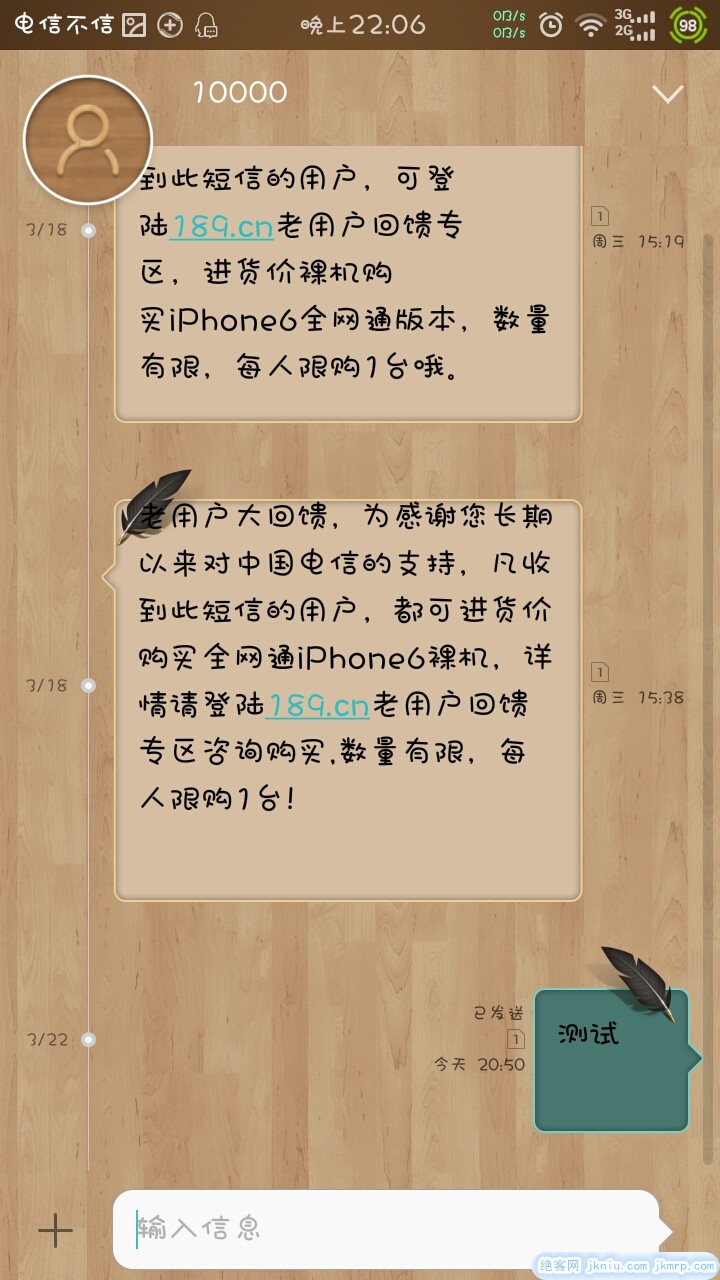Expand the dropdown chevron in the header
The width and height of the screenshot is (720, 1280).
point(667,94)
